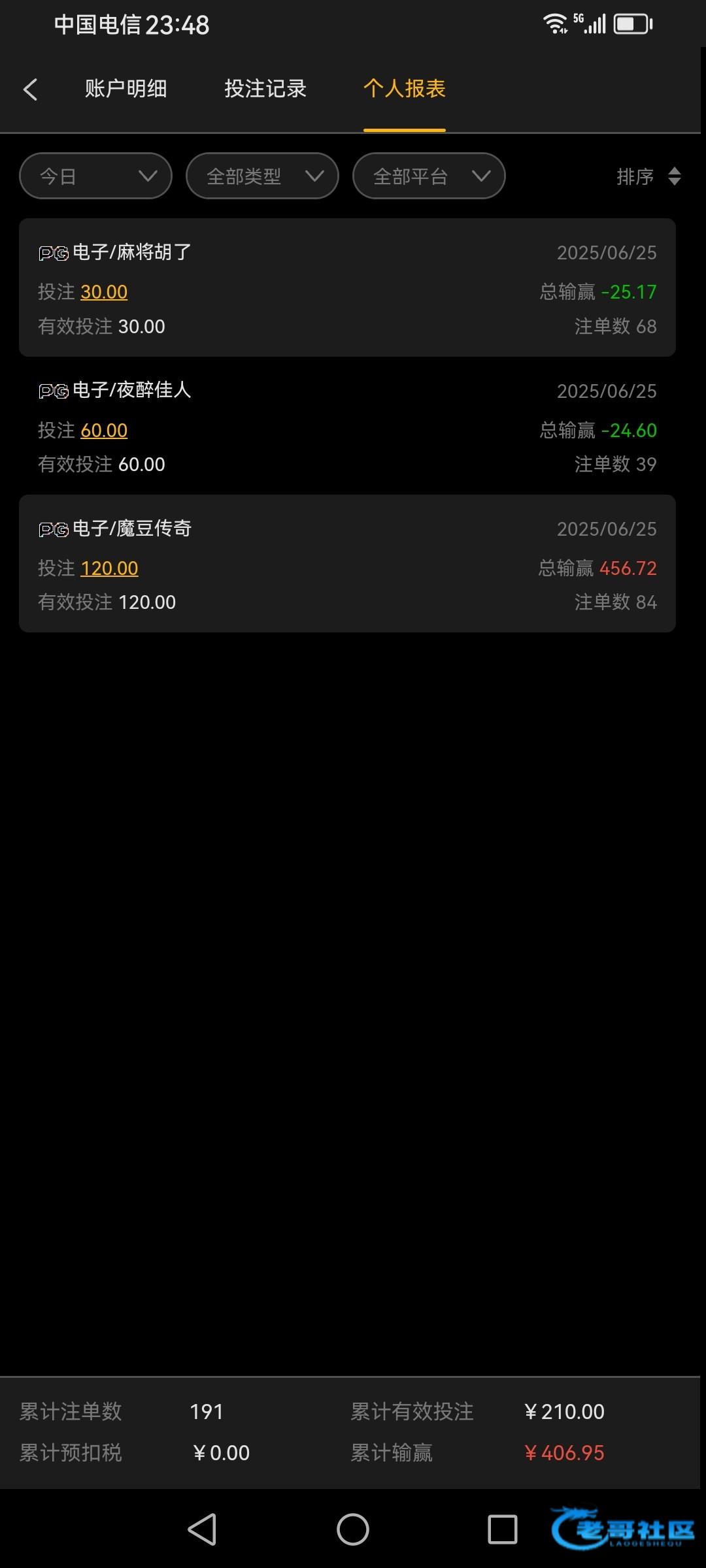706x1568 pixels.
Task: Switch to the 投注记录 tab
Action: tap(265, 88)
